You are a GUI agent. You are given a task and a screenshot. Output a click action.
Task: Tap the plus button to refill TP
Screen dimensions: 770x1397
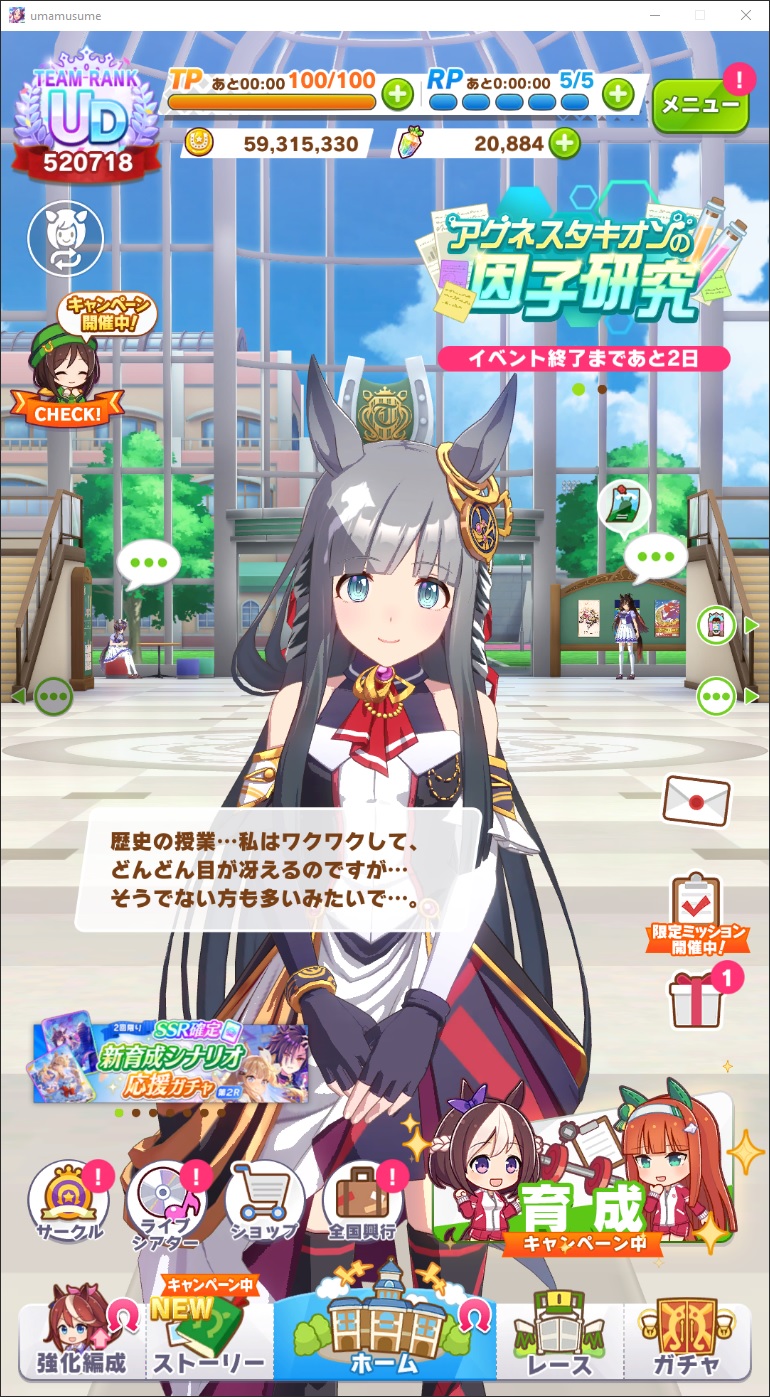tap(397, 95)
